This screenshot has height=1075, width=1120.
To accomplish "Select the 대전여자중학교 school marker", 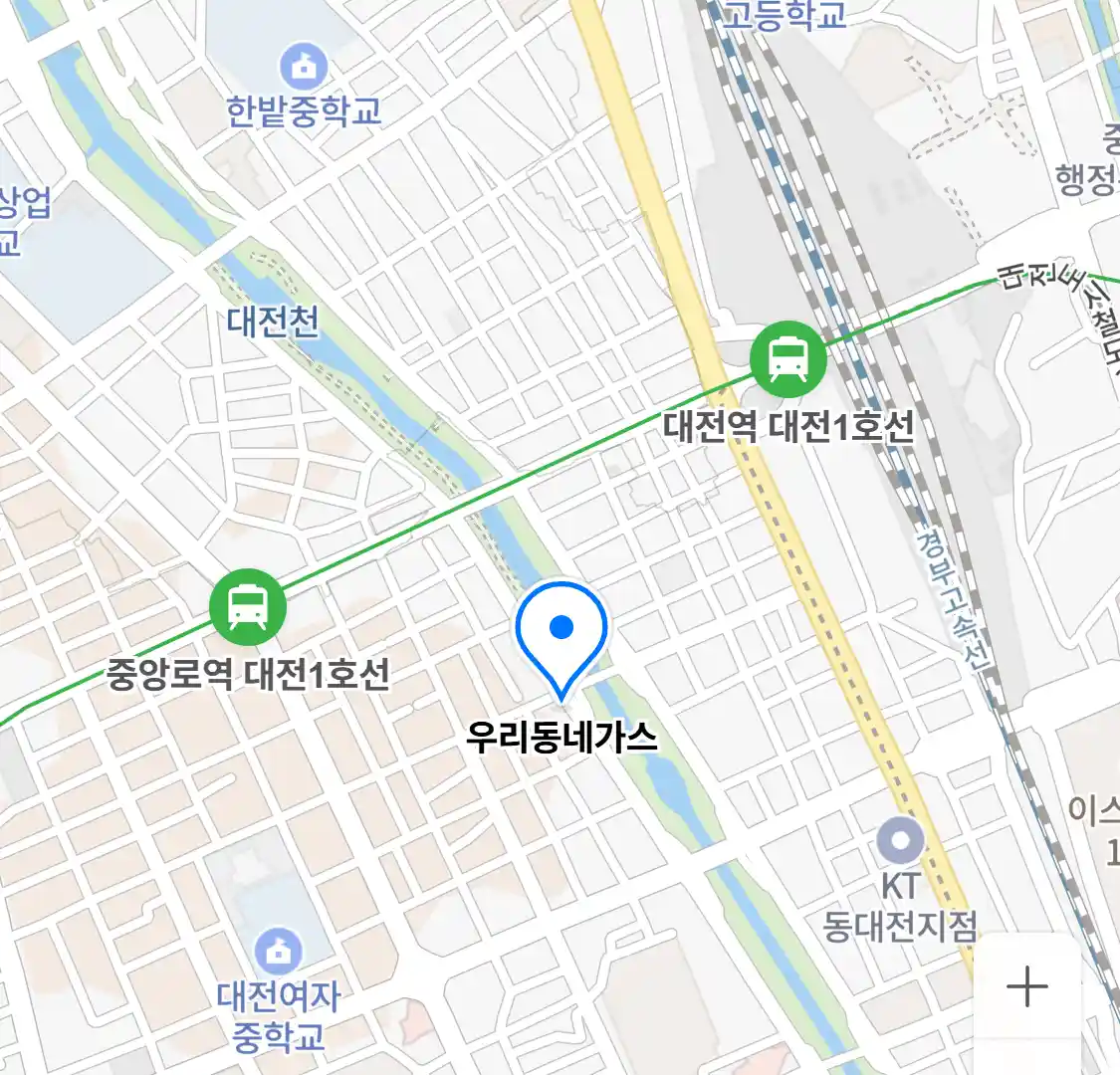I will pyautogui.click(x=279, y=953).
